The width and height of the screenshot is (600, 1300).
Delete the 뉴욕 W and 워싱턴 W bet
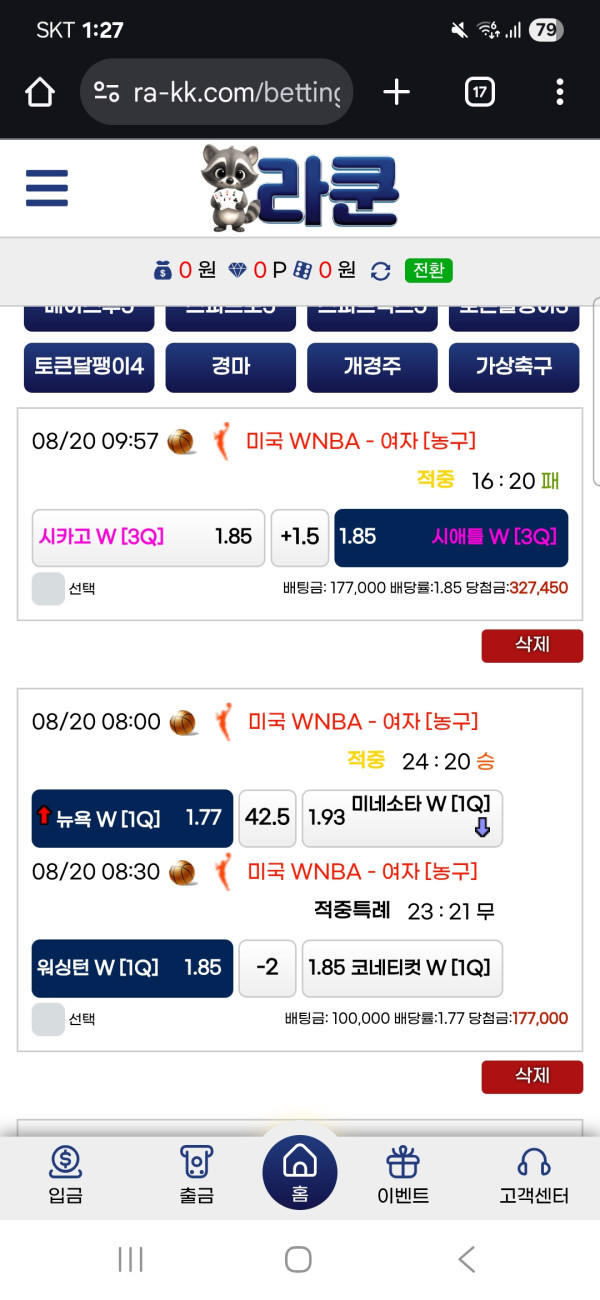(532, 1076)
